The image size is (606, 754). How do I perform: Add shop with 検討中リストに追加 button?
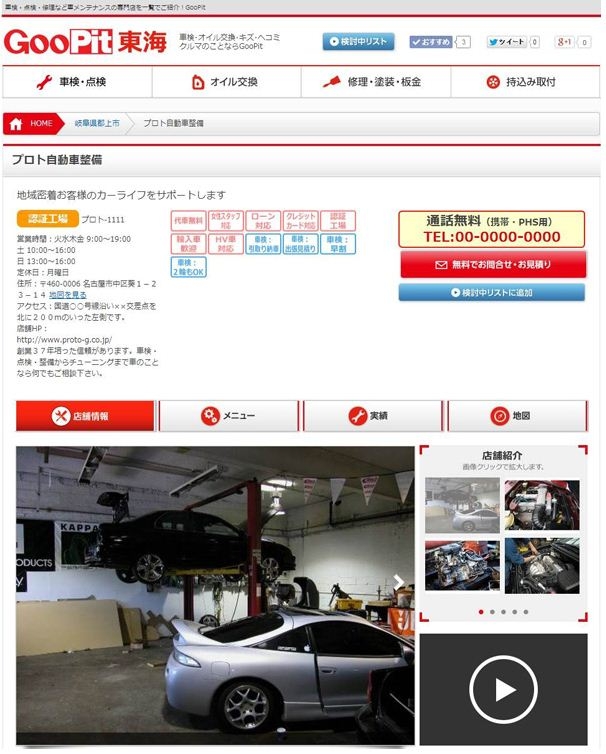tap(493, 292)
